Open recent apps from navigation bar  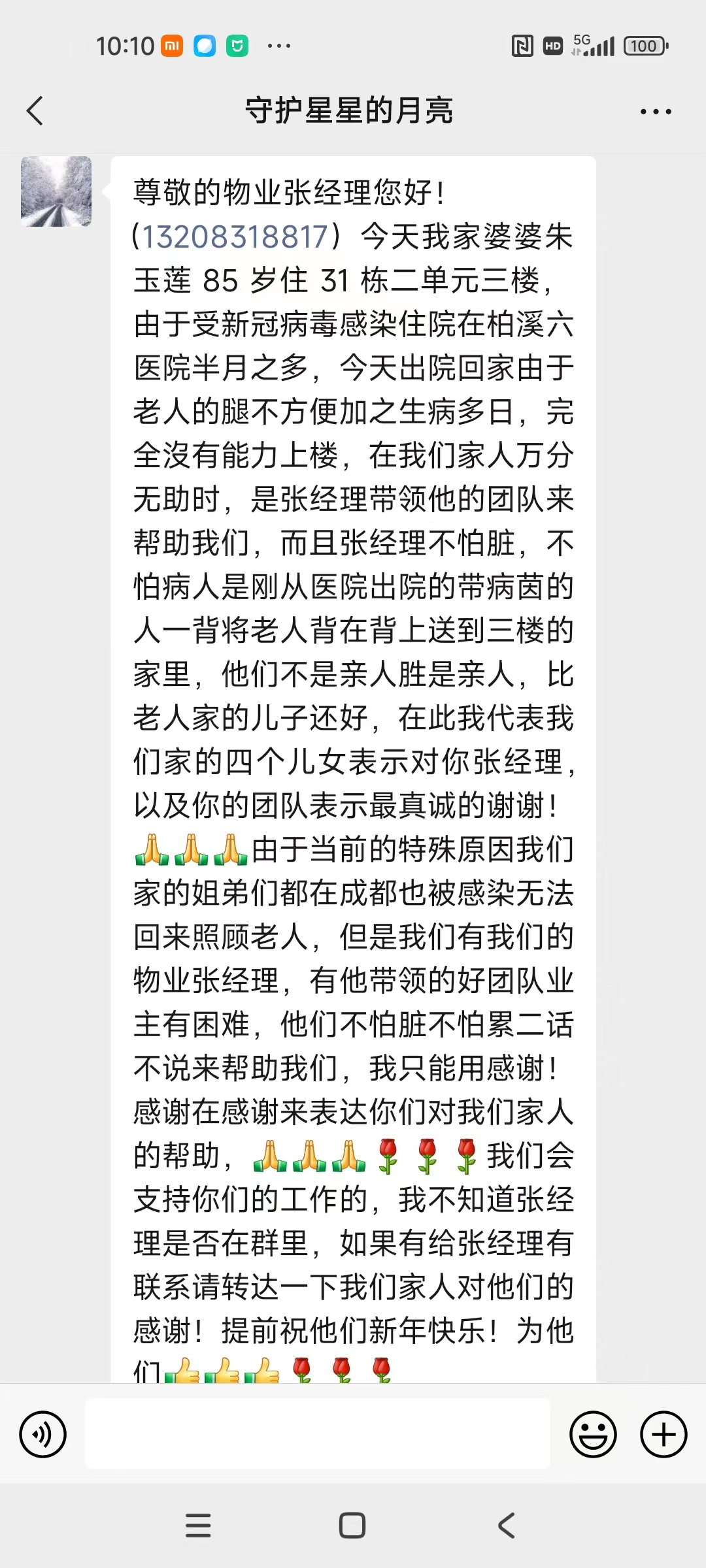(x=198, y=1526)
